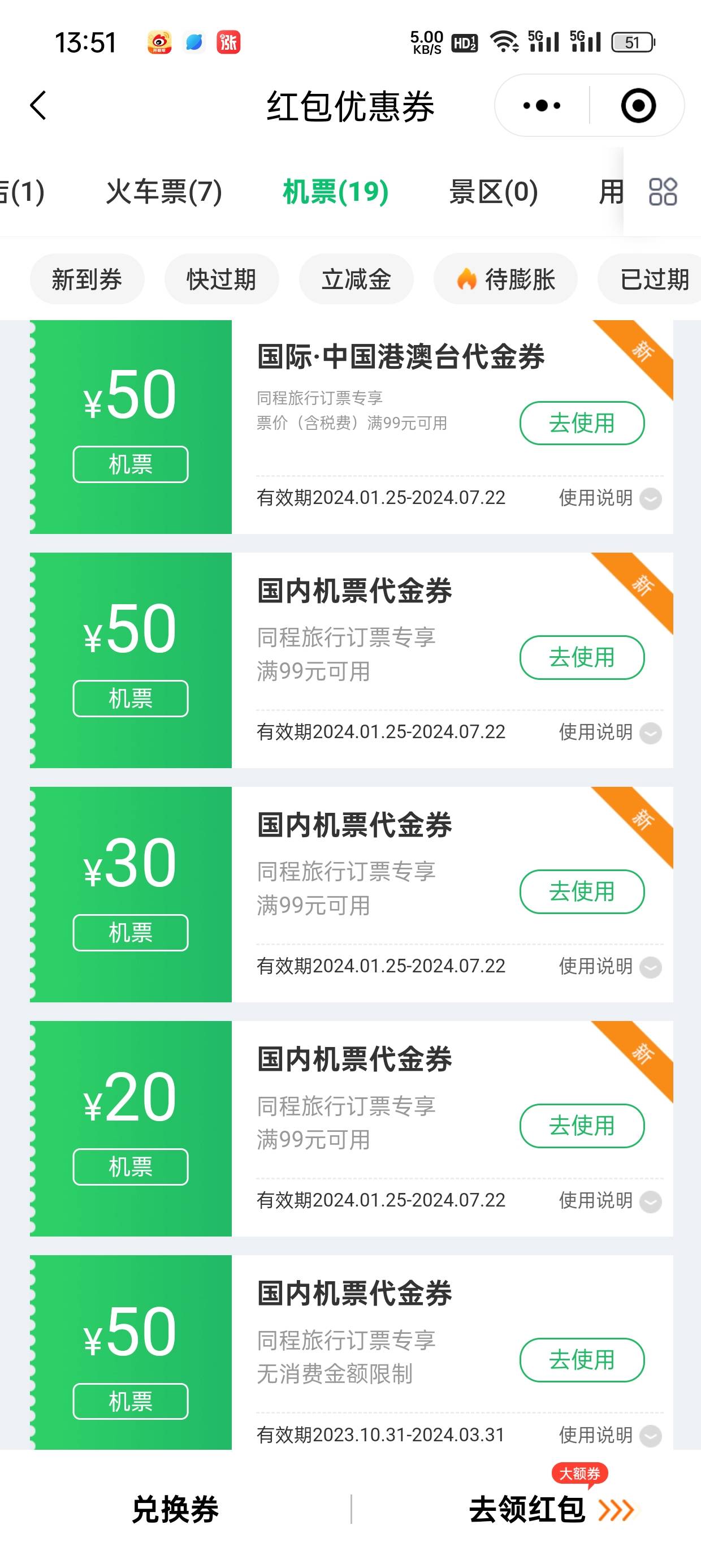This screenshot has height=1568, width=701.
Task: Use the ¥50 coupon with 无消费金额限制
Action: pyautogui.click(x=582, y=1360)
